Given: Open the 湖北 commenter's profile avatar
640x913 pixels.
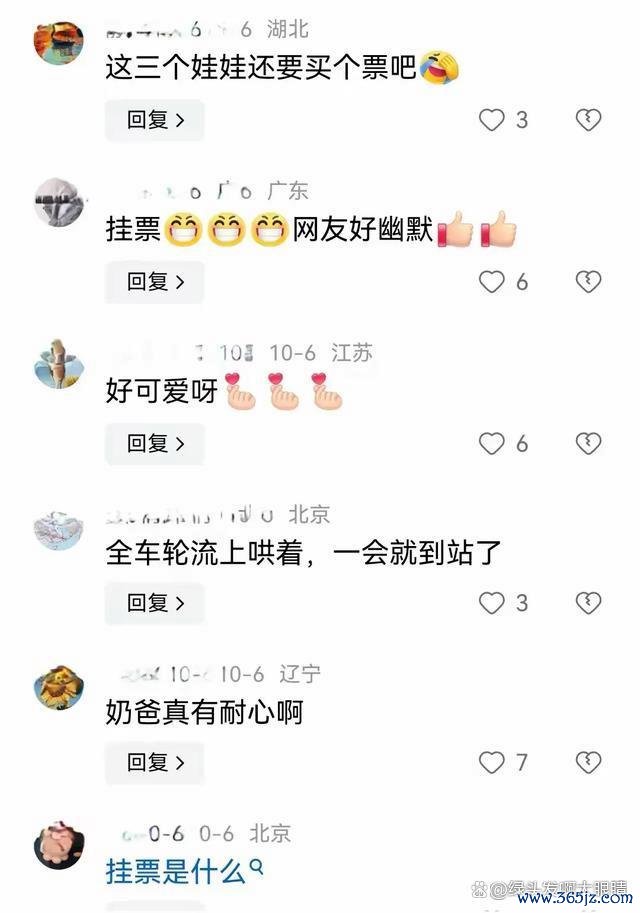Looking at the screenshot, I should click(x=58, y=40).
